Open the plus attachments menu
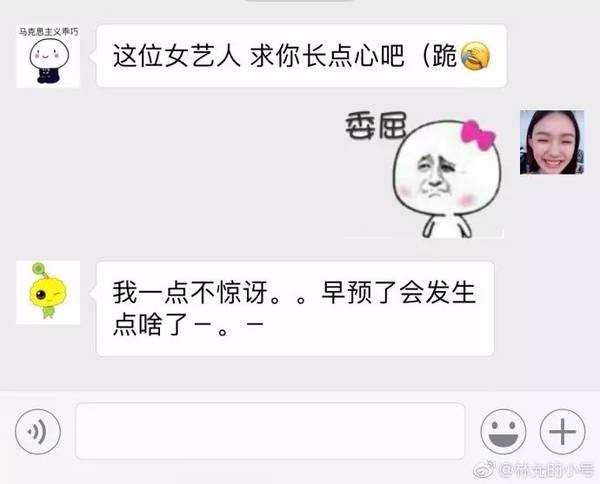Screen dimensions: 600x484 click(562, 432)
